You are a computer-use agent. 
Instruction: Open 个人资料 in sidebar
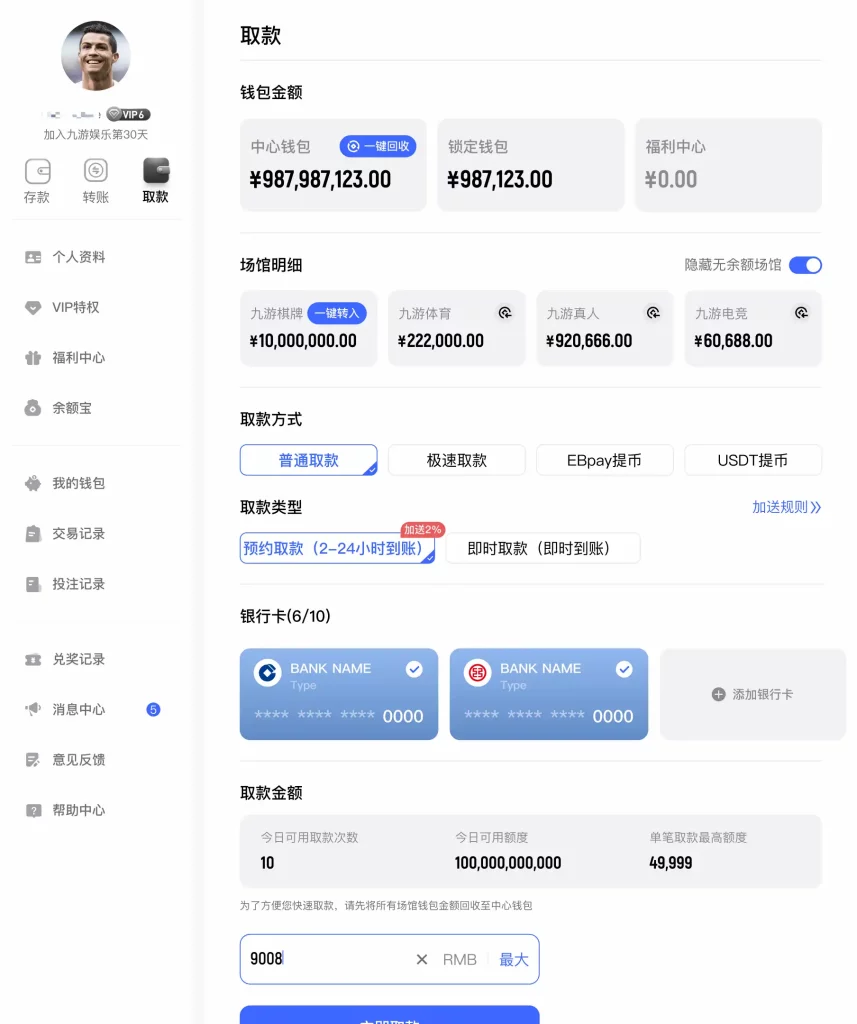(78, 257)
